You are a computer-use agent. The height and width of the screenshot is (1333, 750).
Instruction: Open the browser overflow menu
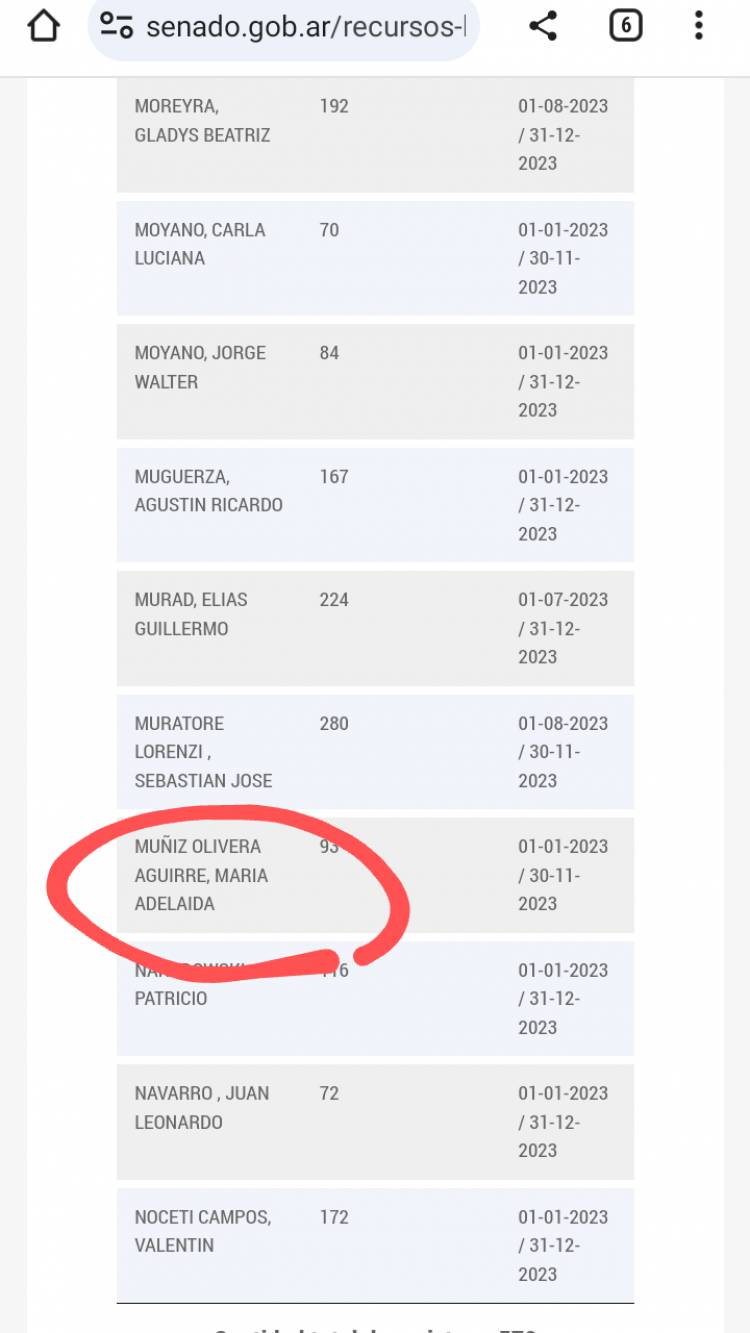pos(699,26)
